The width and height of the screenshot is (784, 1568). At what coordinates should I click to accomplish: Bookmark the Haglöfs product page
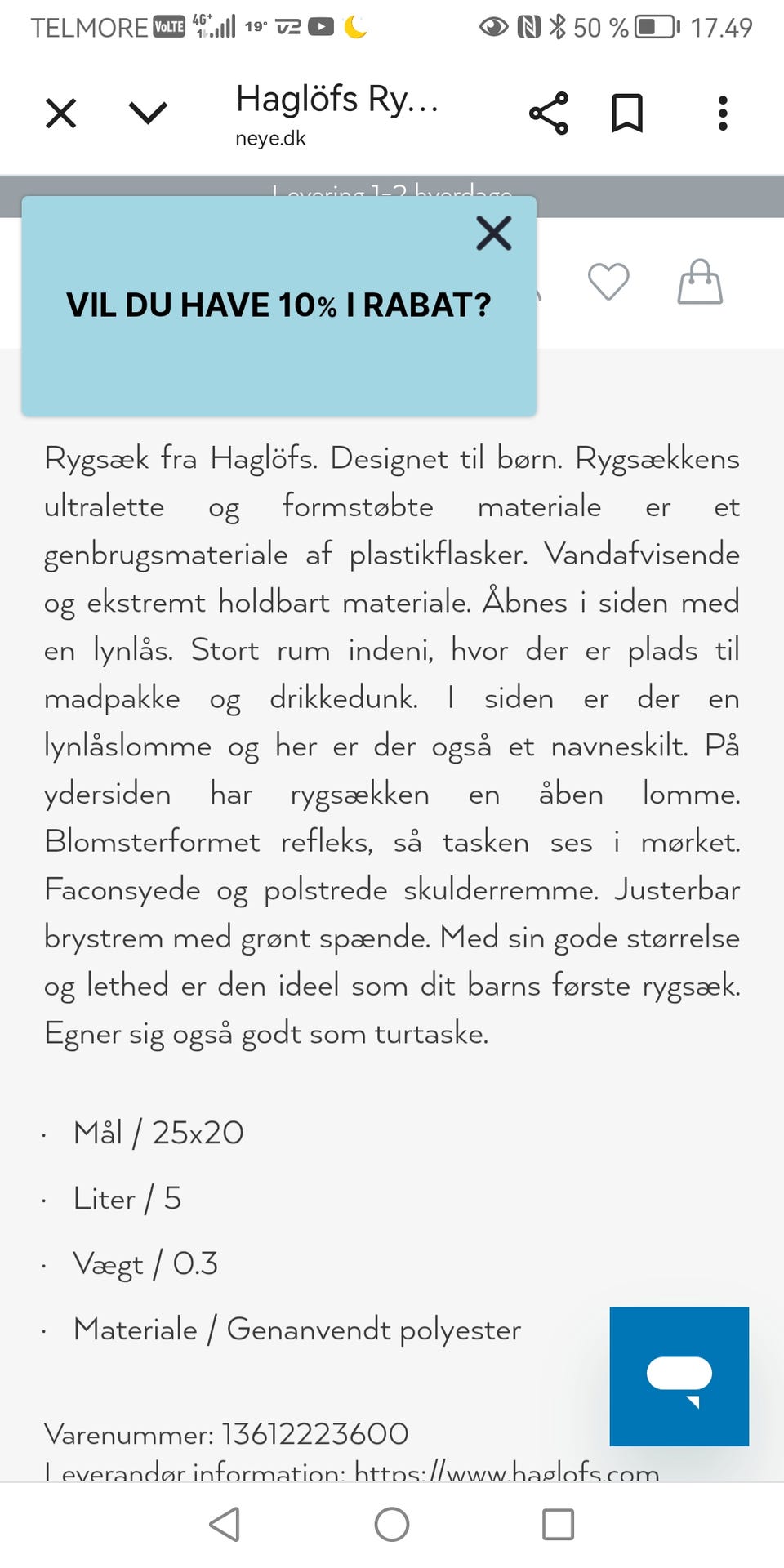629,113
